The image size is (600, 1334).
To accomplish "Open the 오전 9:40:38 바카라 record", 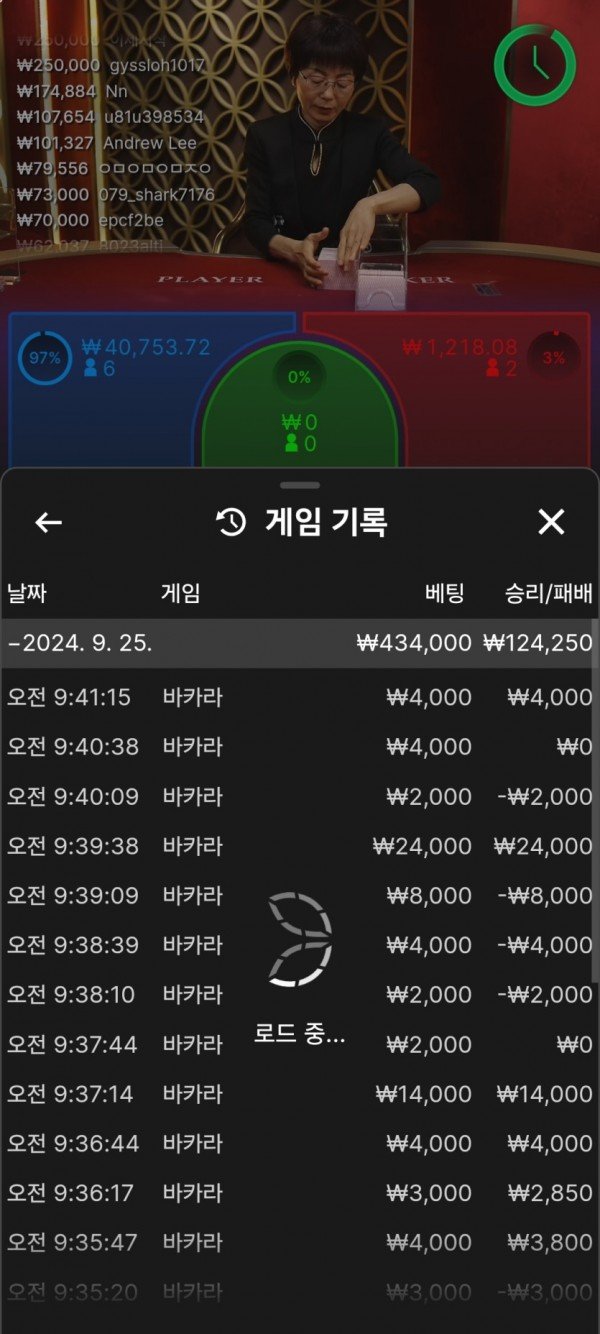I will click(298, 746).
